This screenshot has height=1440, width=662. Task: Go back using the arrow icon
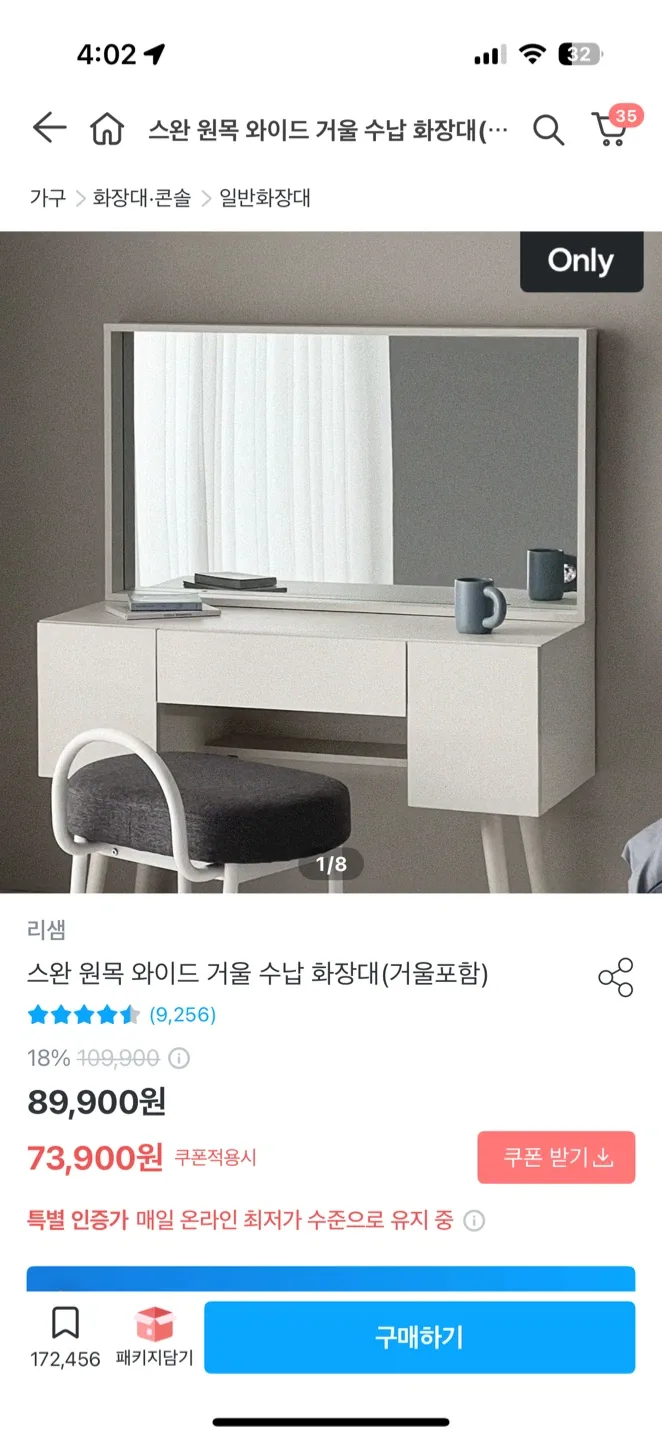(48, 128)
